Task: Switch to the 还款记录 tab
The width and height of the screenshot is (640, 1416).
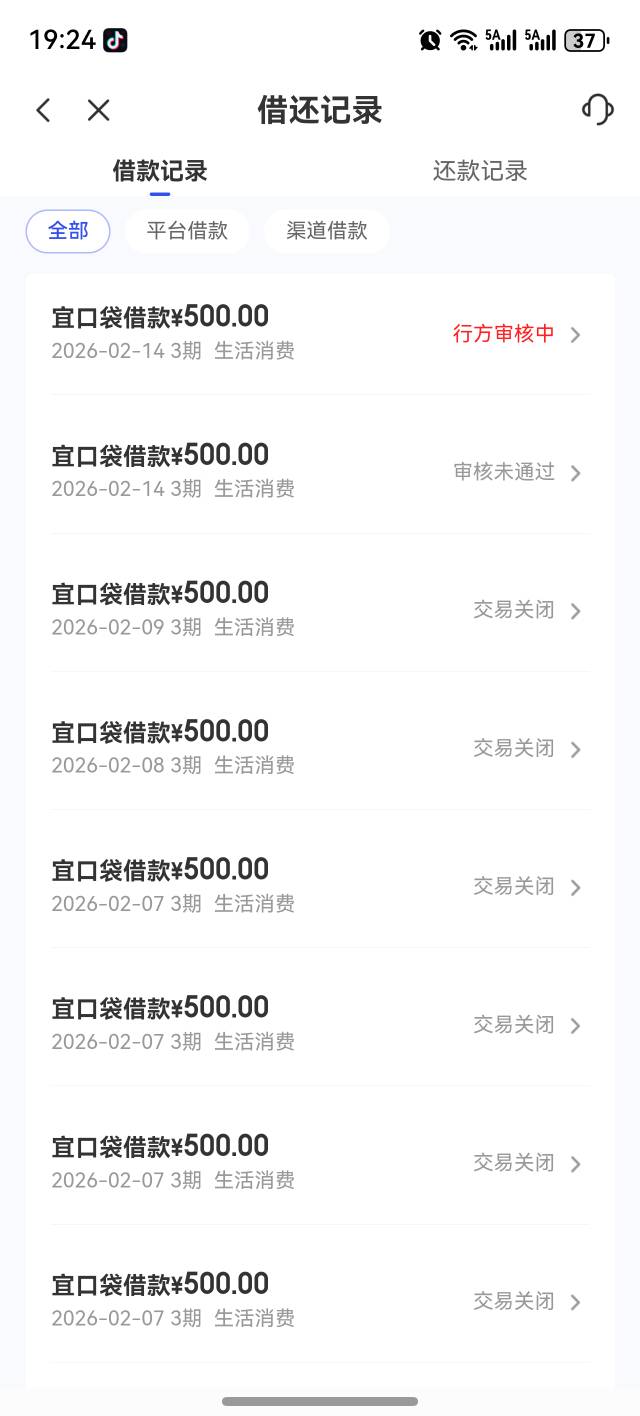Action: (480, 171)
